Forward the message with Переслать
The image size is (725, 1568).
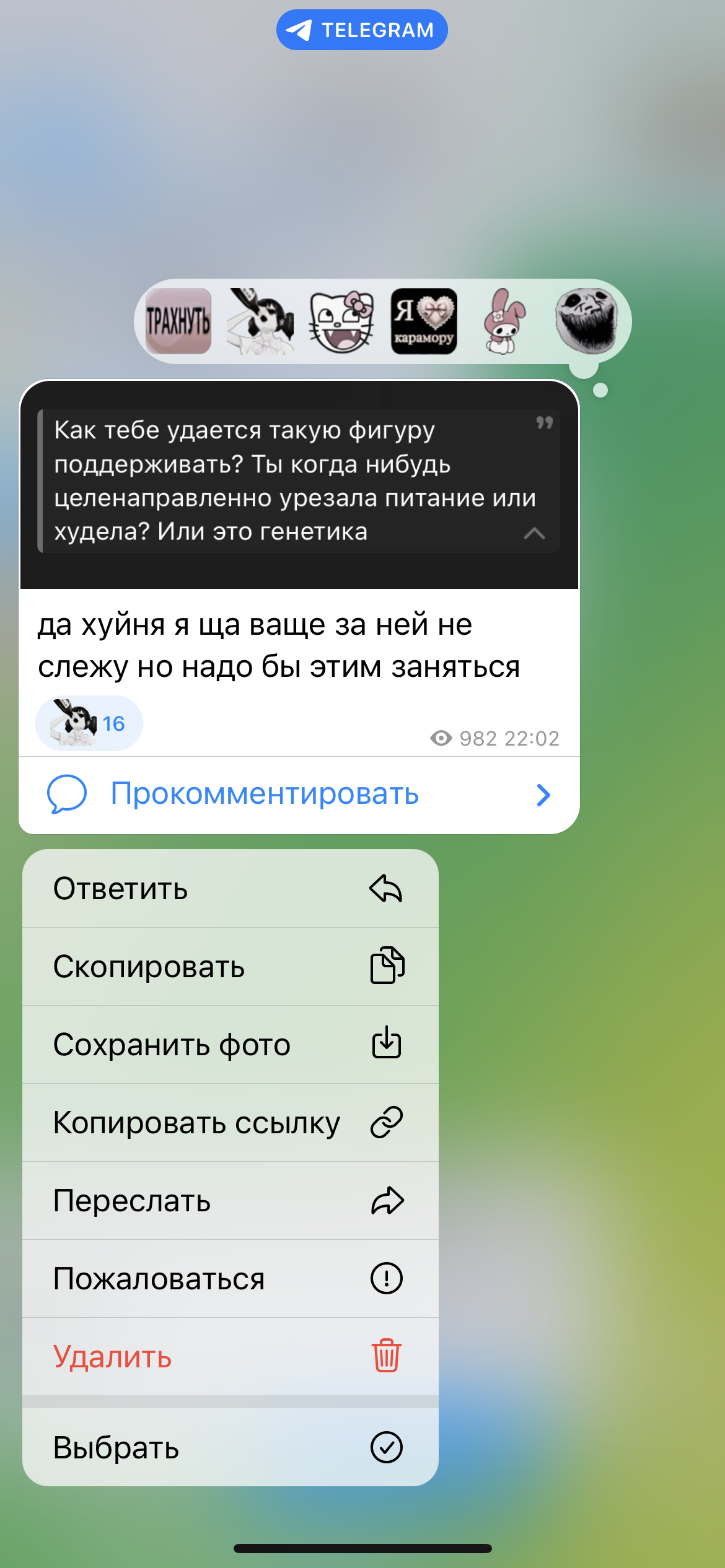(x=230, y=1201)
